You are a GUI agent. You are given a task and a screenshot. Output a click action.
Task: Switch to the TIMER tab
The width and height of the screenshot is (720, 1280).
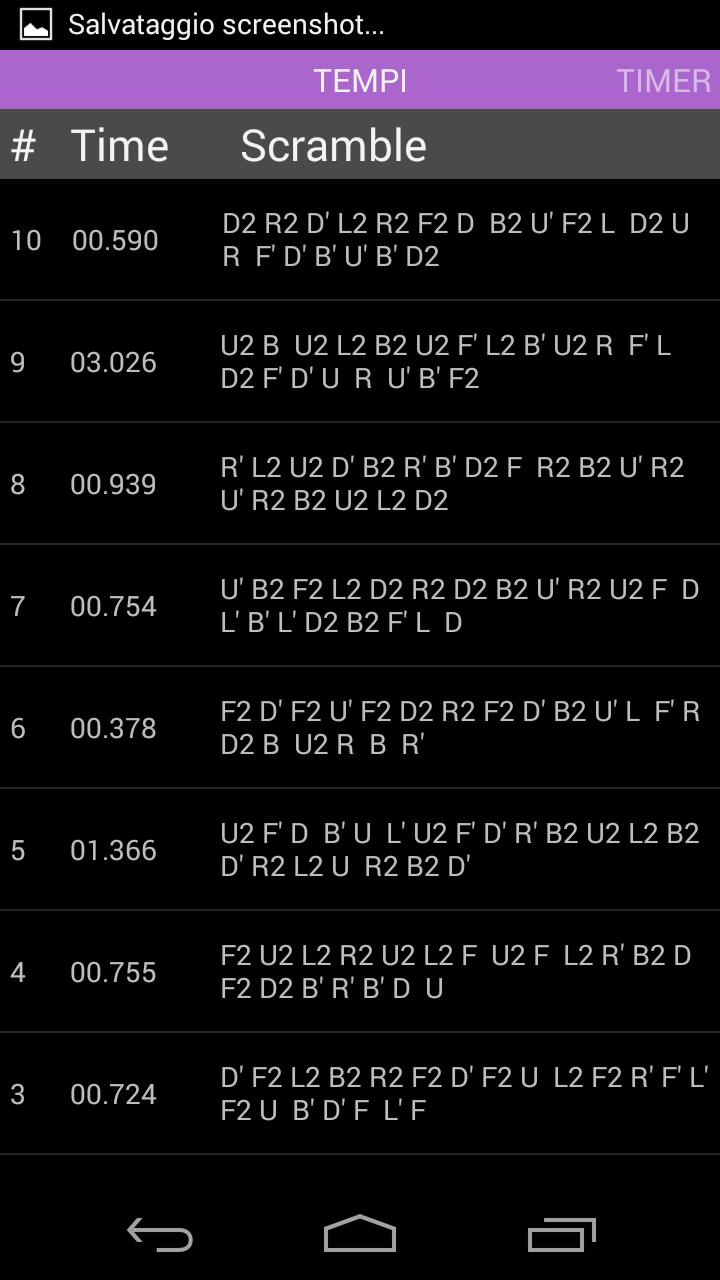coord(663,81)
